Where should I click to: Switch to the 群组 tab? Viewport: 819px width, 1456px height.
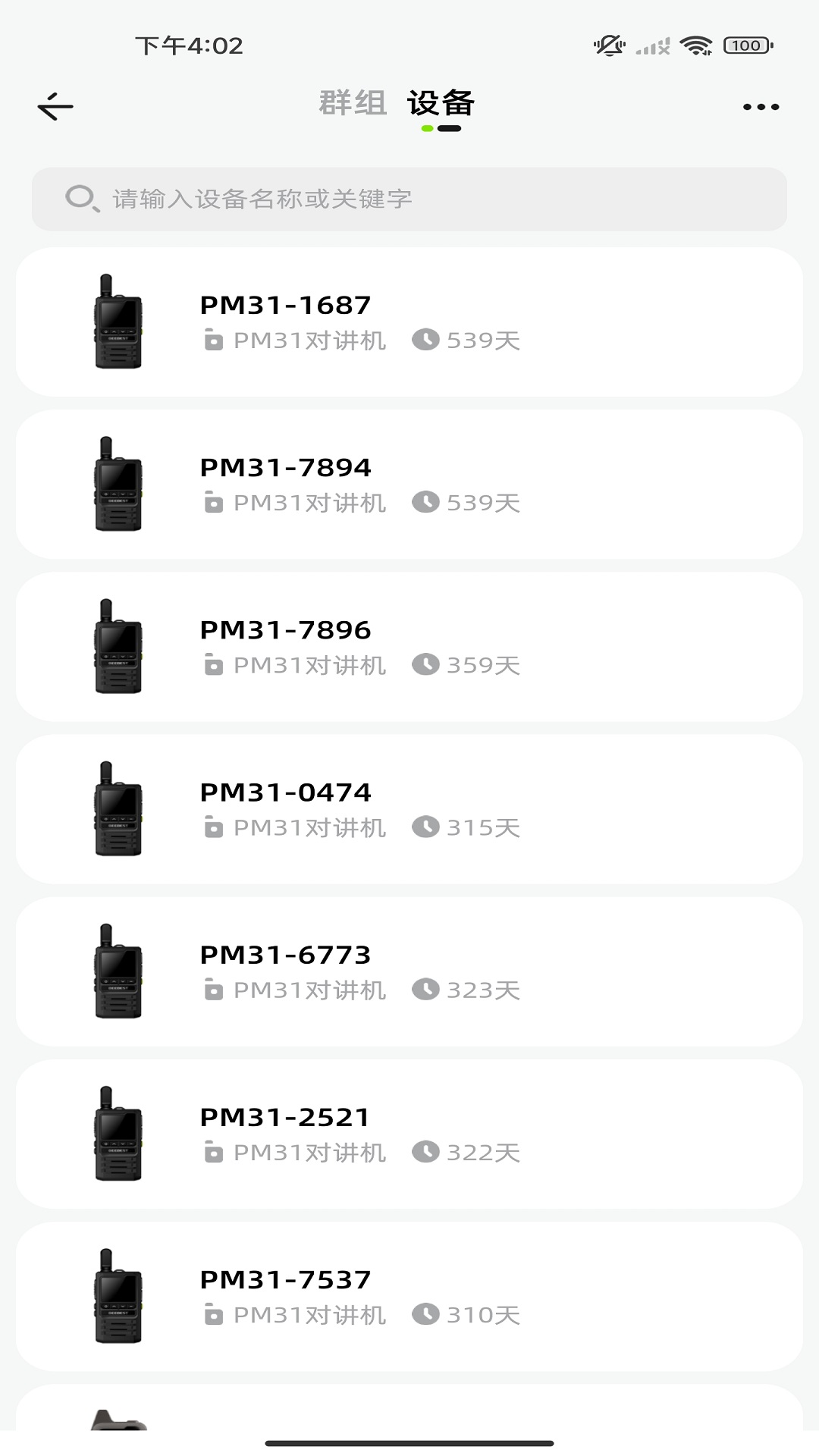(x=353, y=103)
